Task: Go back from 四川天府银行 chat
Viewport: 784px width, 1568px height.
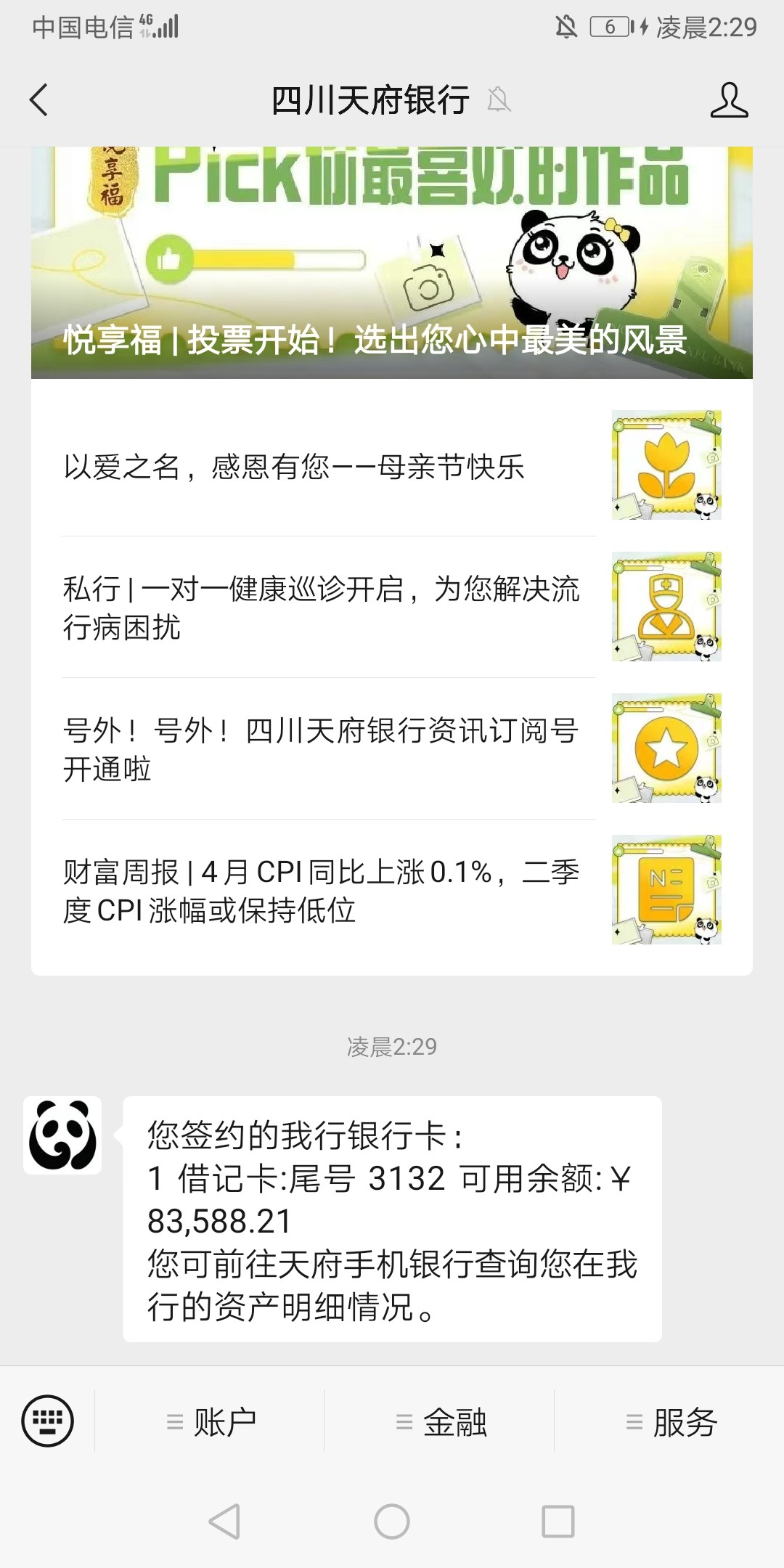Action: [x=39, y=100]
